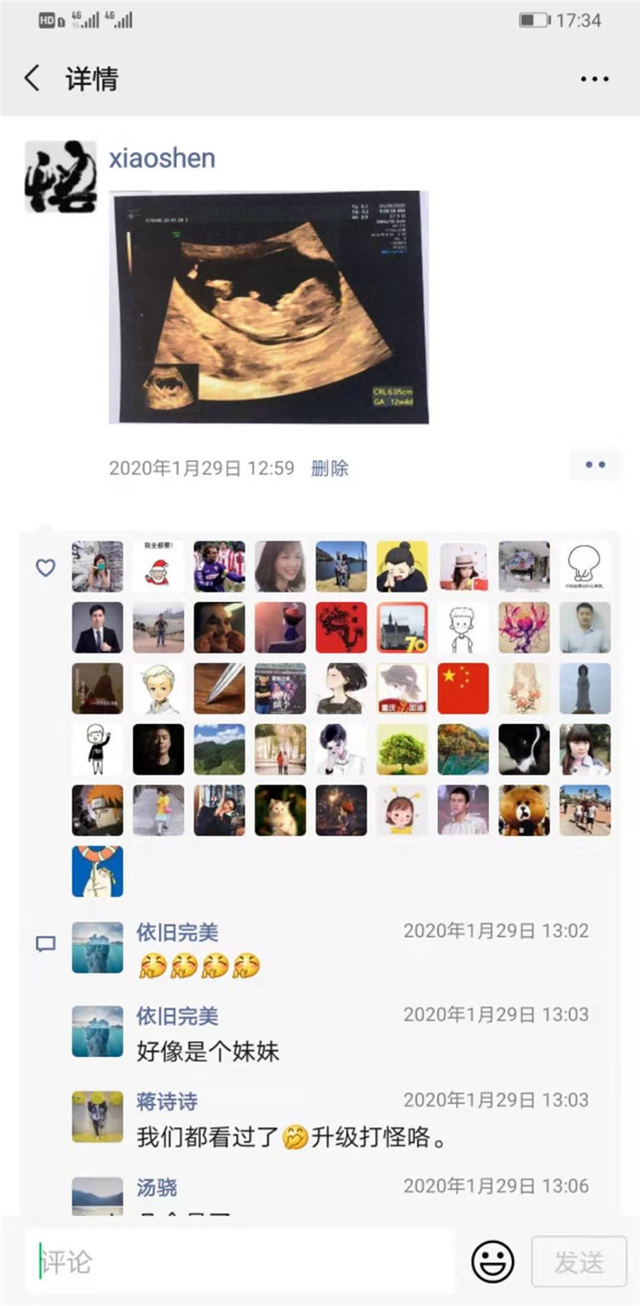Reply to the comment 好像是个妹妹
640x1306 pixels.
pyautogui.click(x=208, y=1051)
